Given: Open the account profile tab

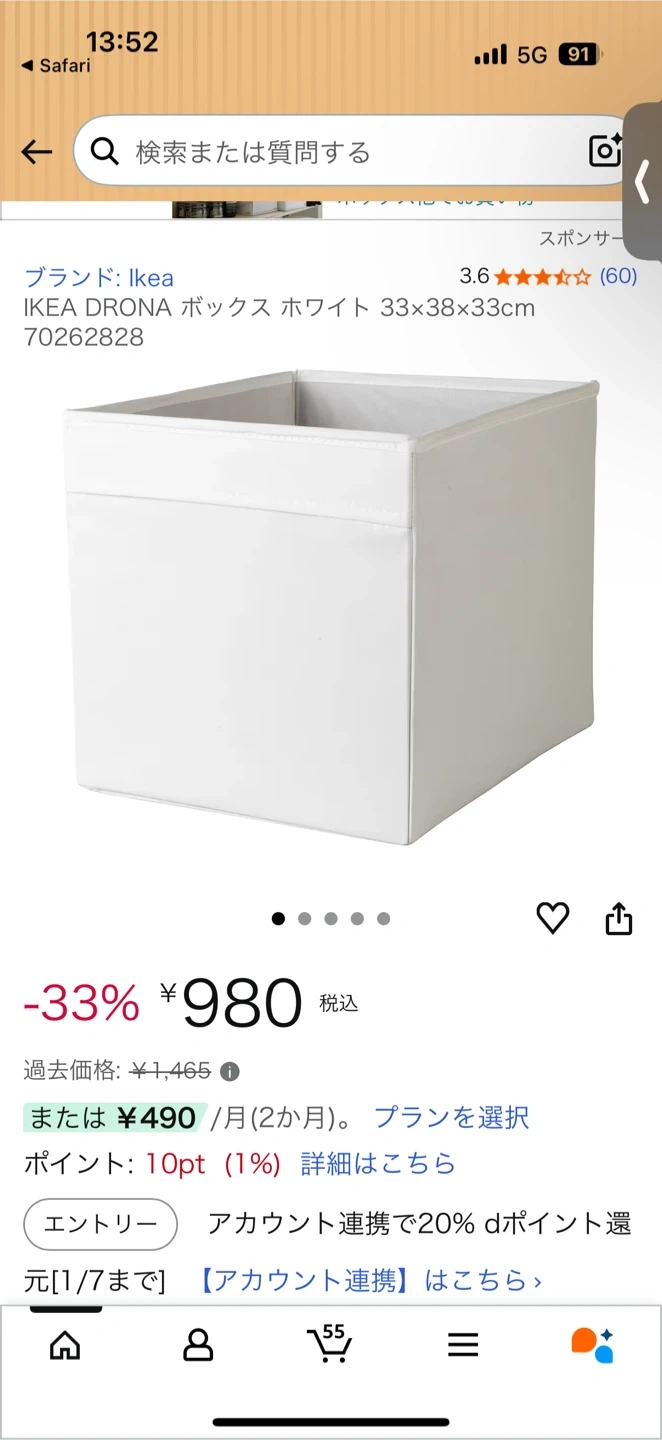Looking at the screenshot, I should (x=198, y=1345).
